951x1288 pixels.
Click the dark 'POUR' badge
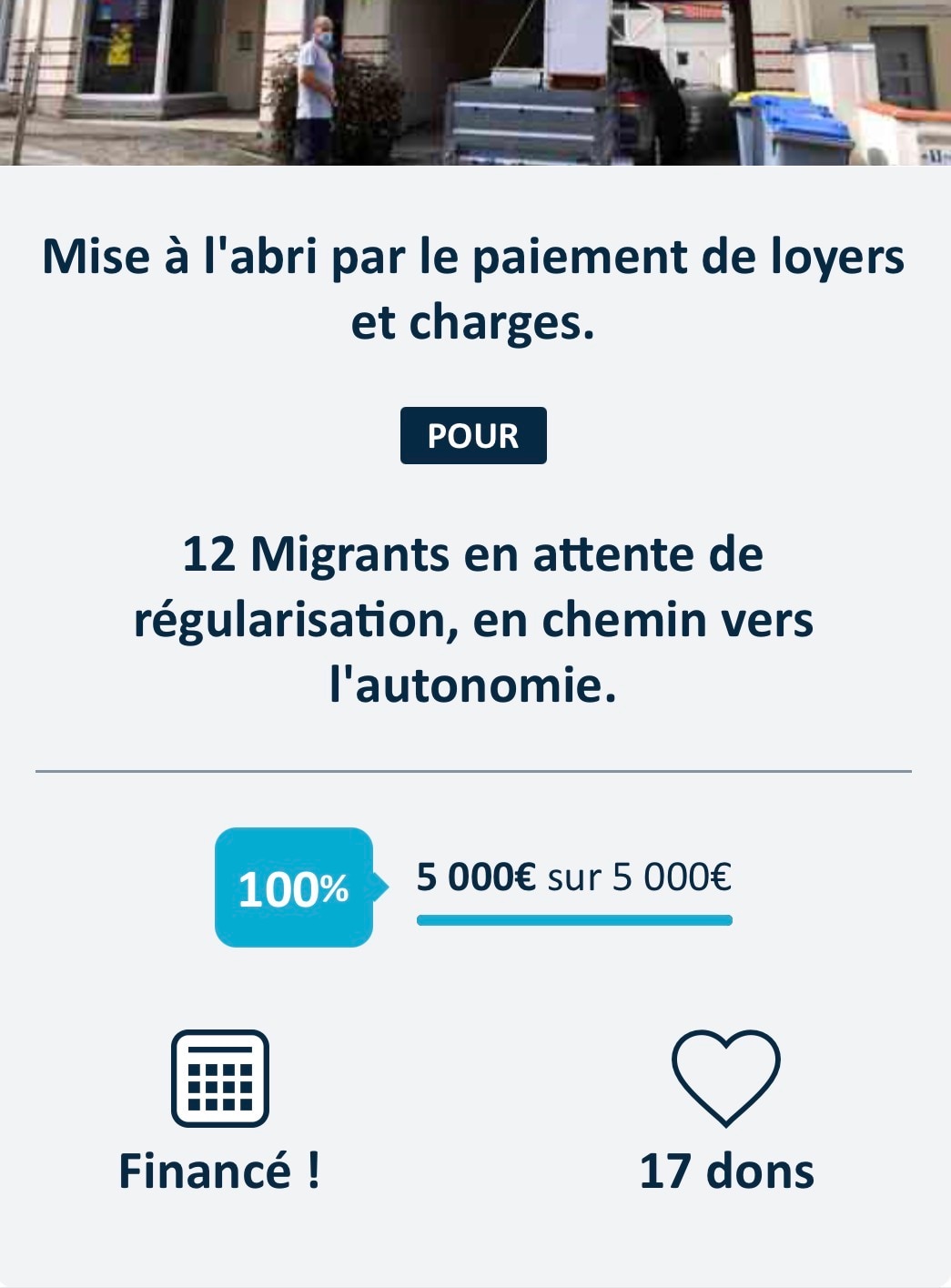(x=473, y=436)
